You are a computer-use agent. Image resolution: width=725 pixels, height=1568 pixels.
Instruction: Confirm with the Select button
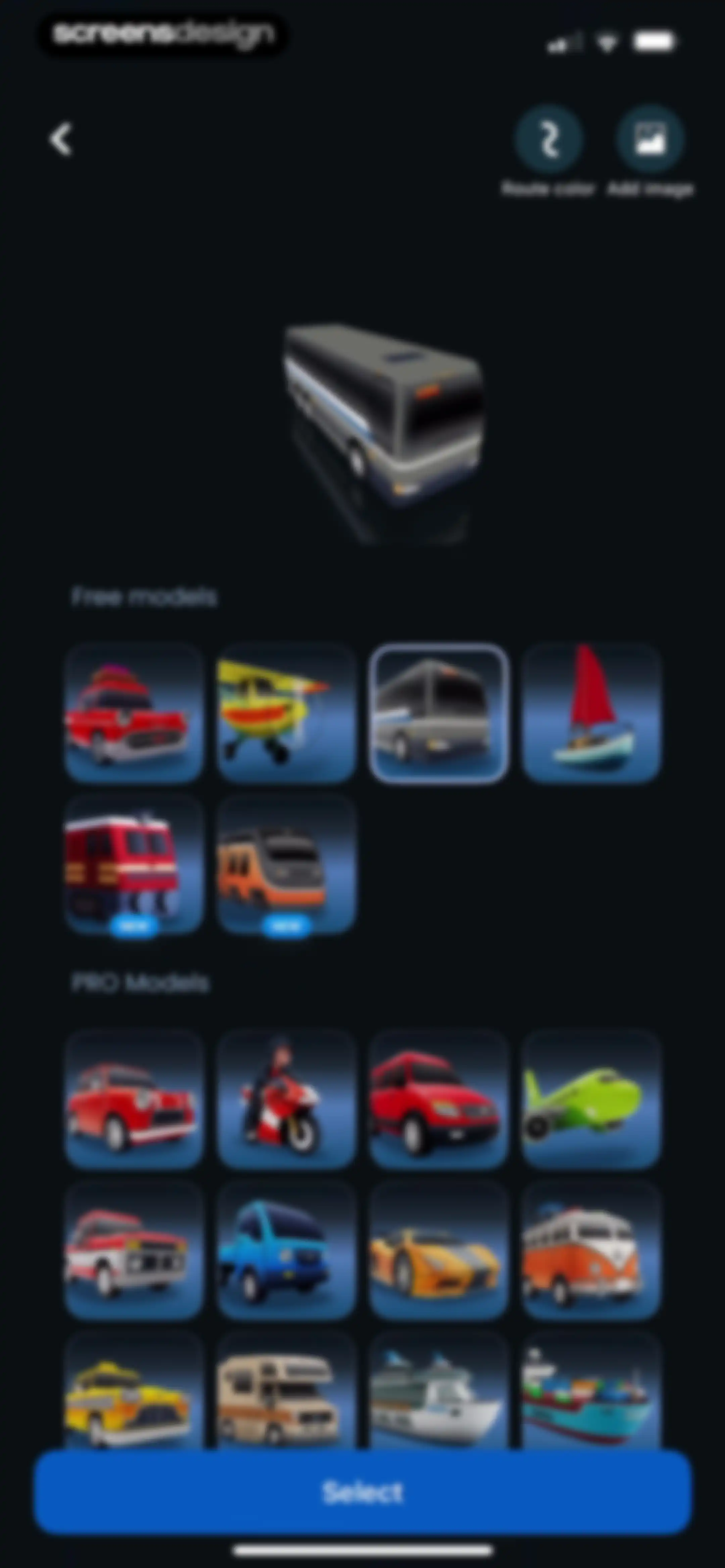pos(363,1492)
